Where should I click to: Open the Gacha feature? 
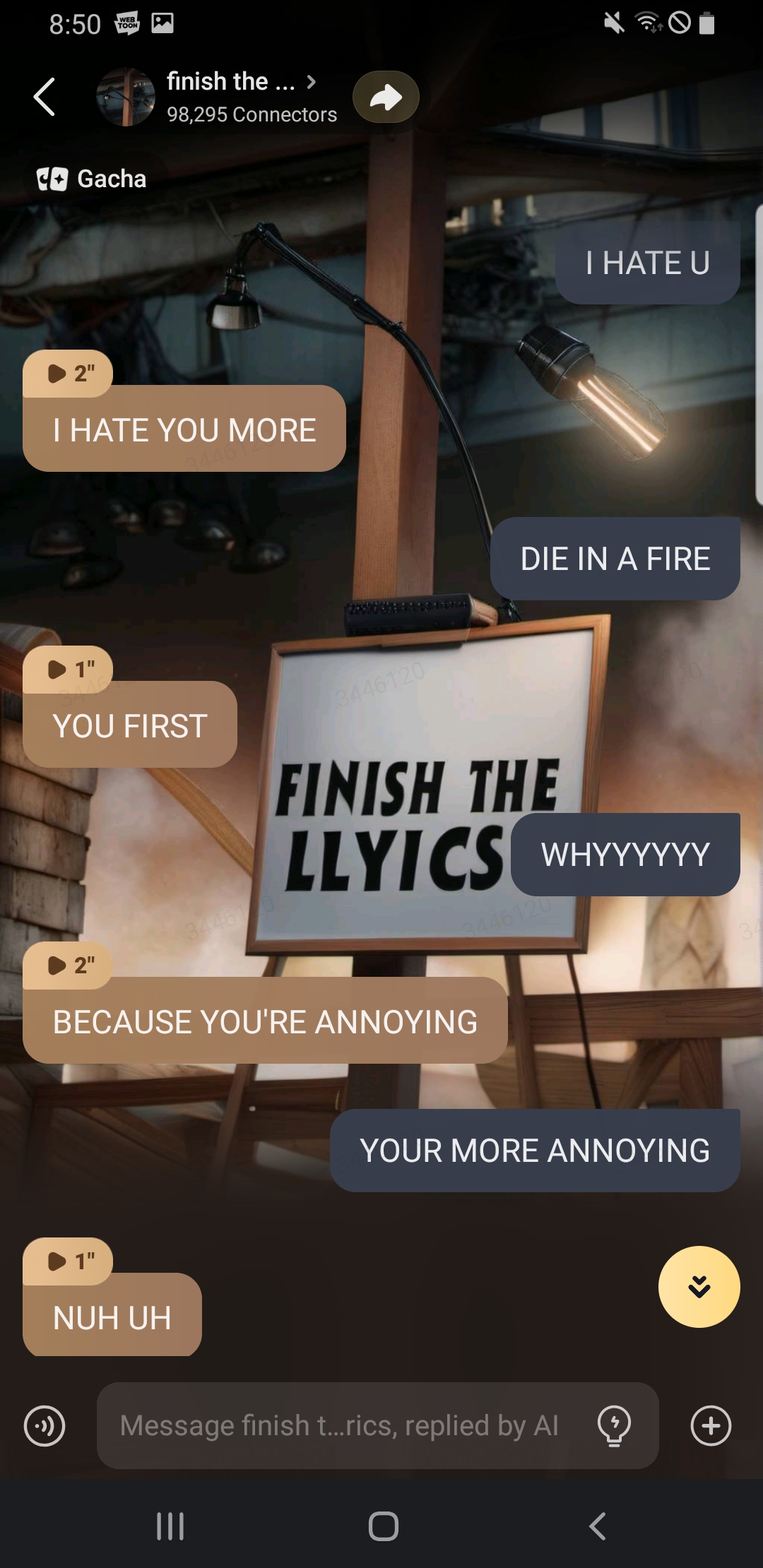click(x=92, y=179)
